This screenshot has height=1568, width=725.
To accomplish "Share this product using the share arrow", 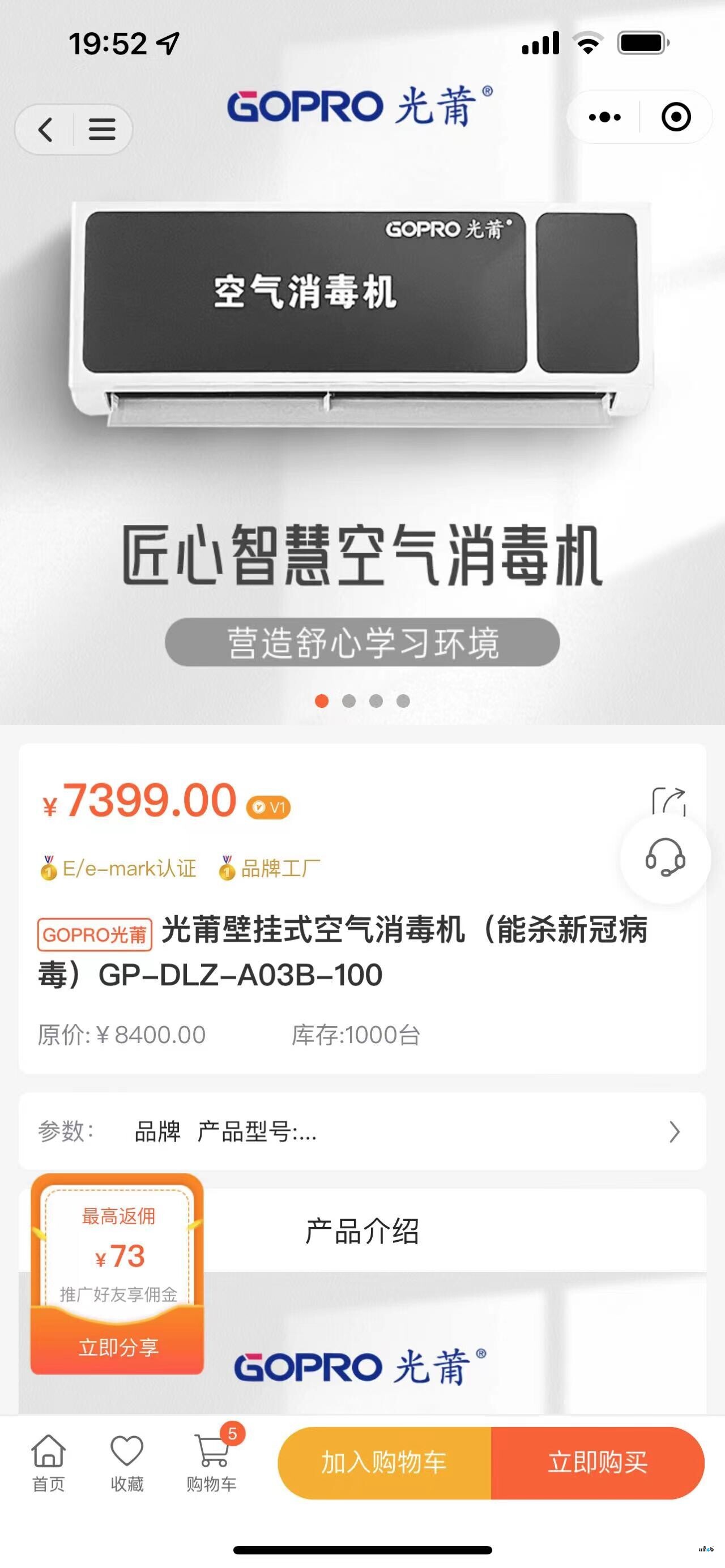I will [668, 801].
